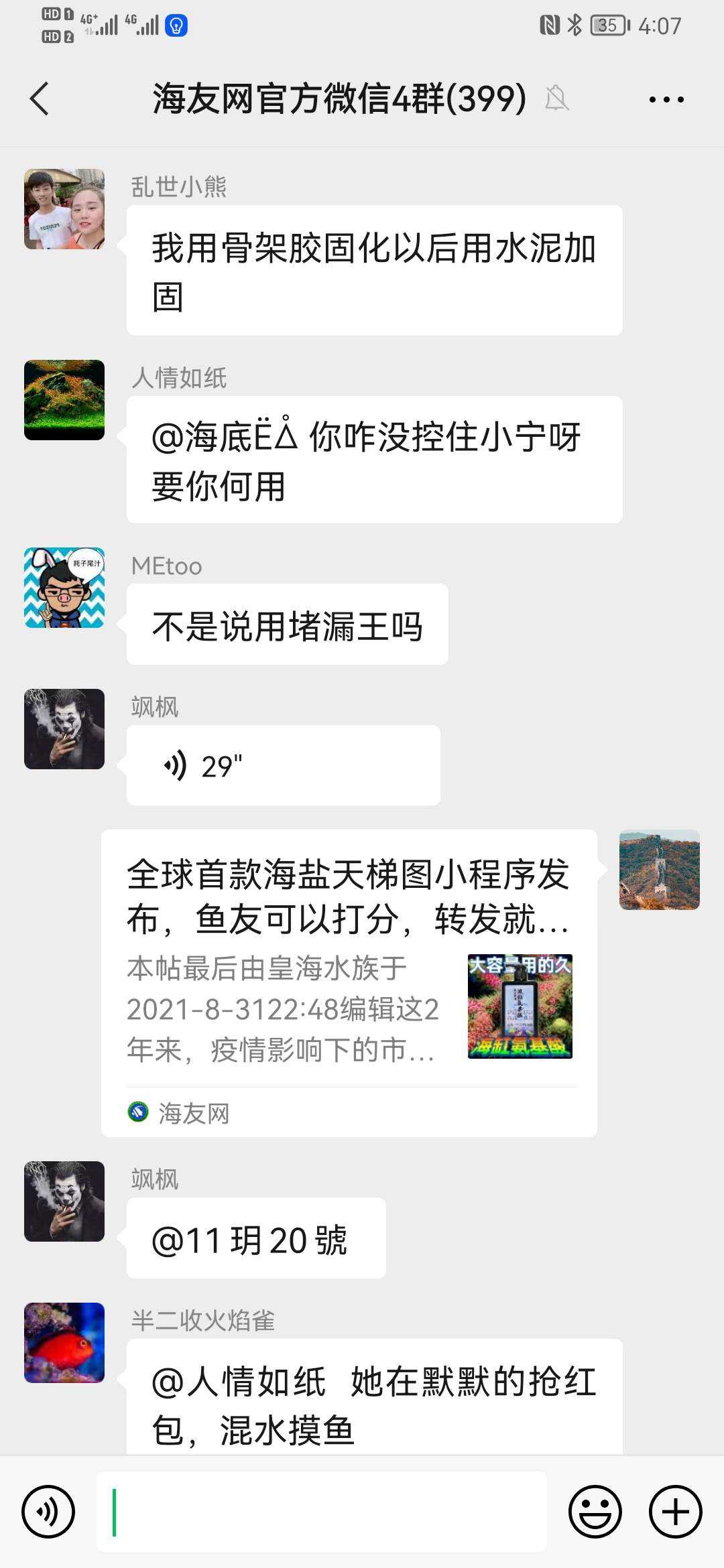View 飒枫's avatar beside the voice message

click(x=64, y=729)
